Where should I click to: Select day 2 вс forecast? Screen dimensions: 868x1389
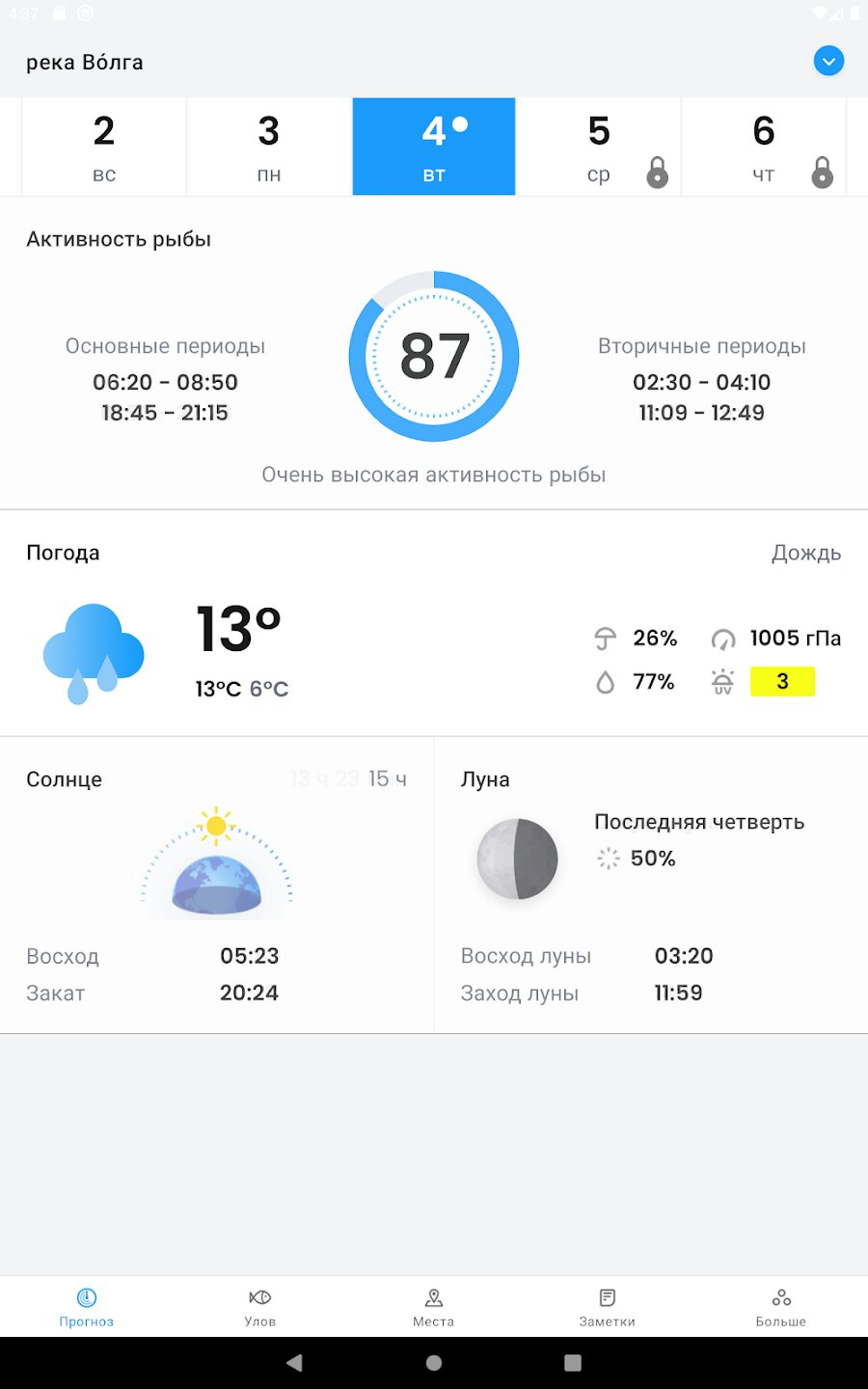click(104, 148)
